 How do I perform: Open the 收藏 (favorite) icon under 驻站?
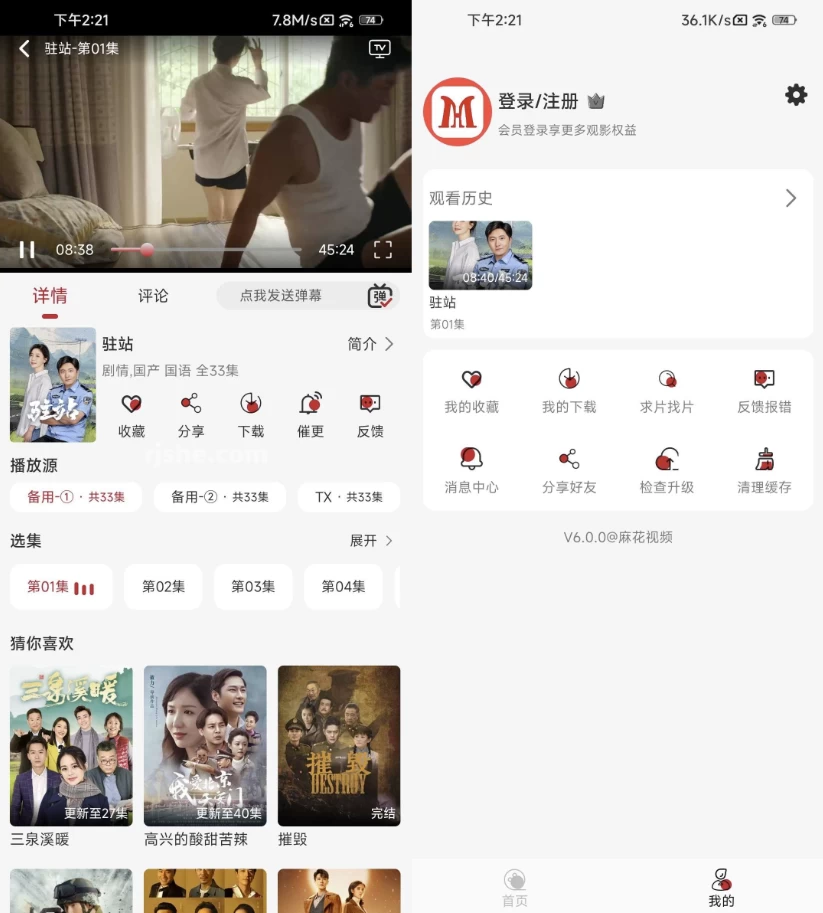tap(131, 408)
